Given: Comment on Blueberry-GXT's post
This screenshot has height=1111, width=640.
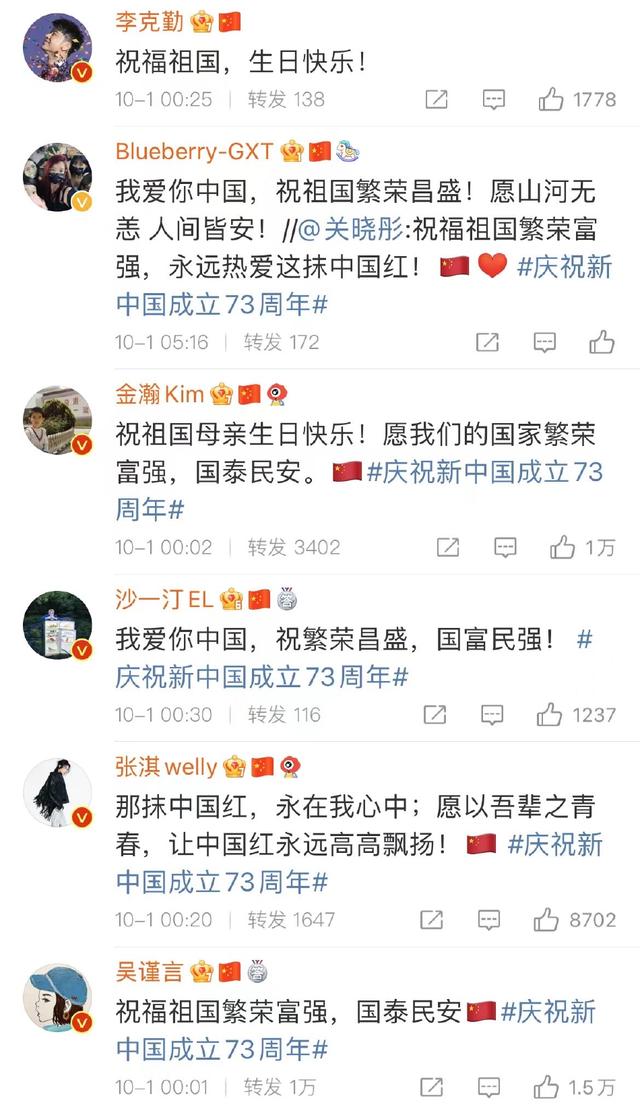Looking at the screenshot, I should (544, 342).
